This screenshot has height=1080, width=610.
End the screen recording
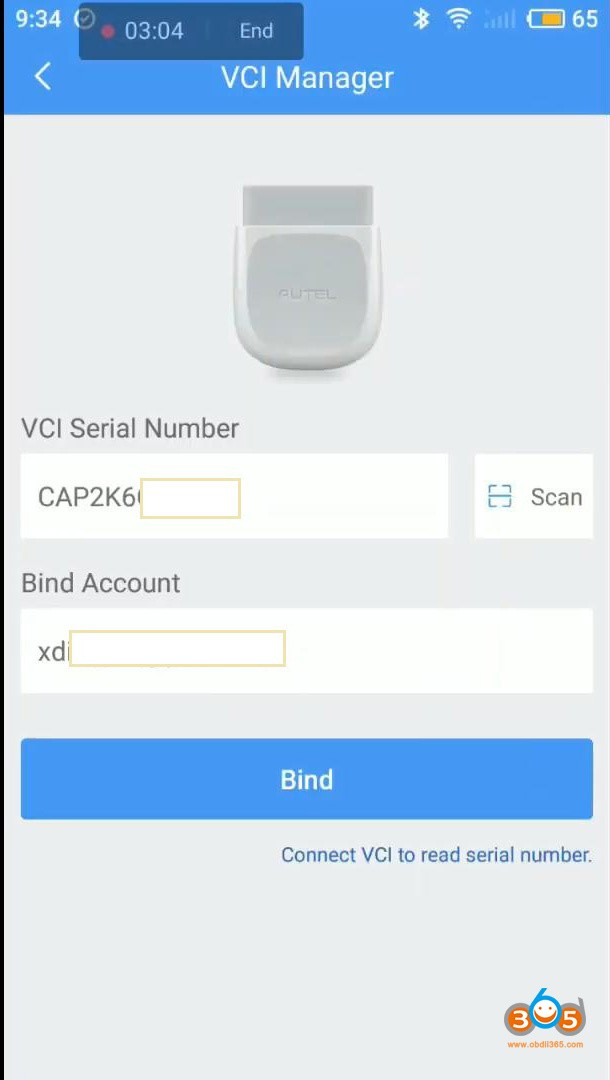256,31
